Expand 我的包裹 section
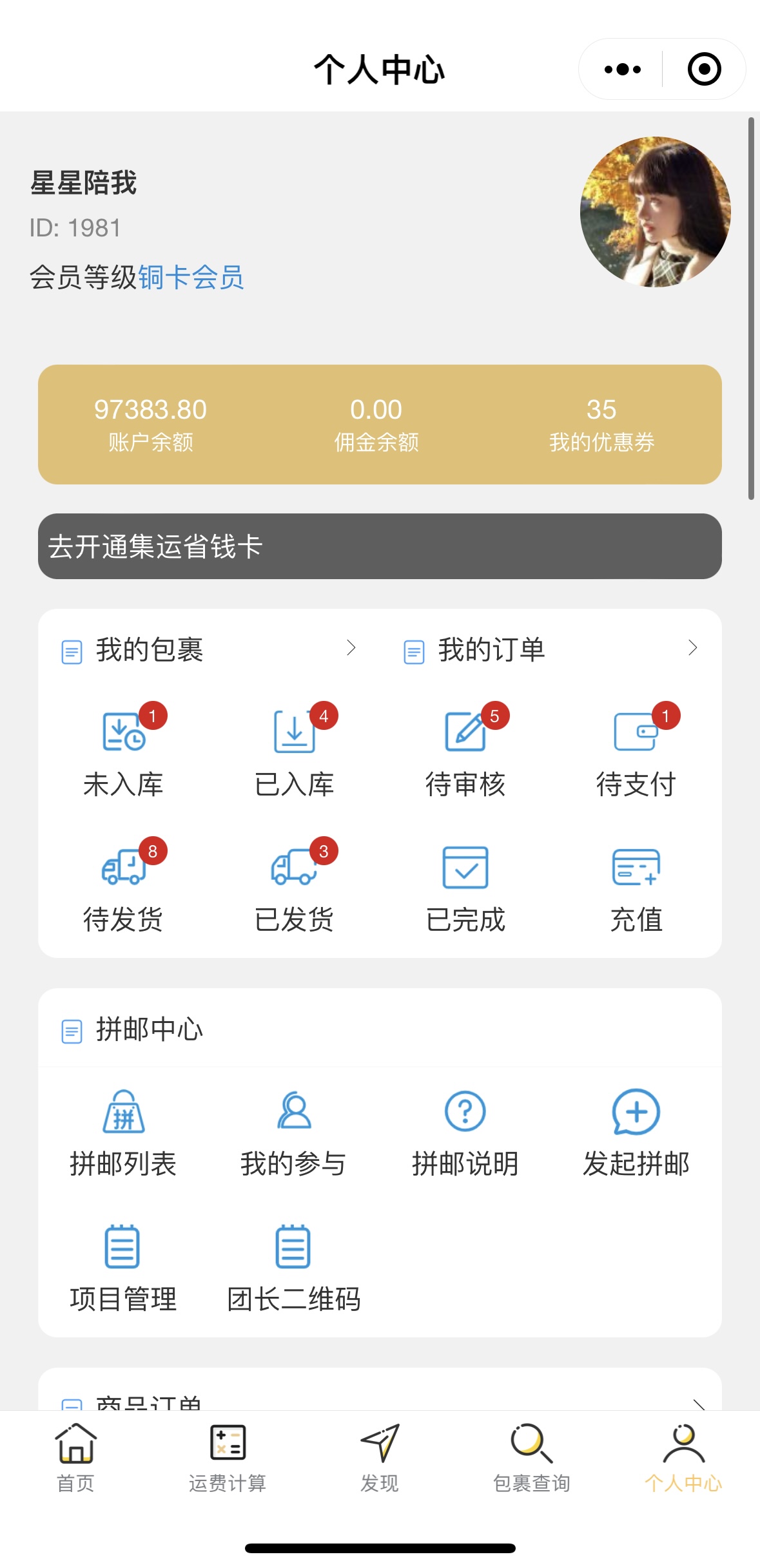760x1568 pixels. point(351,648)
